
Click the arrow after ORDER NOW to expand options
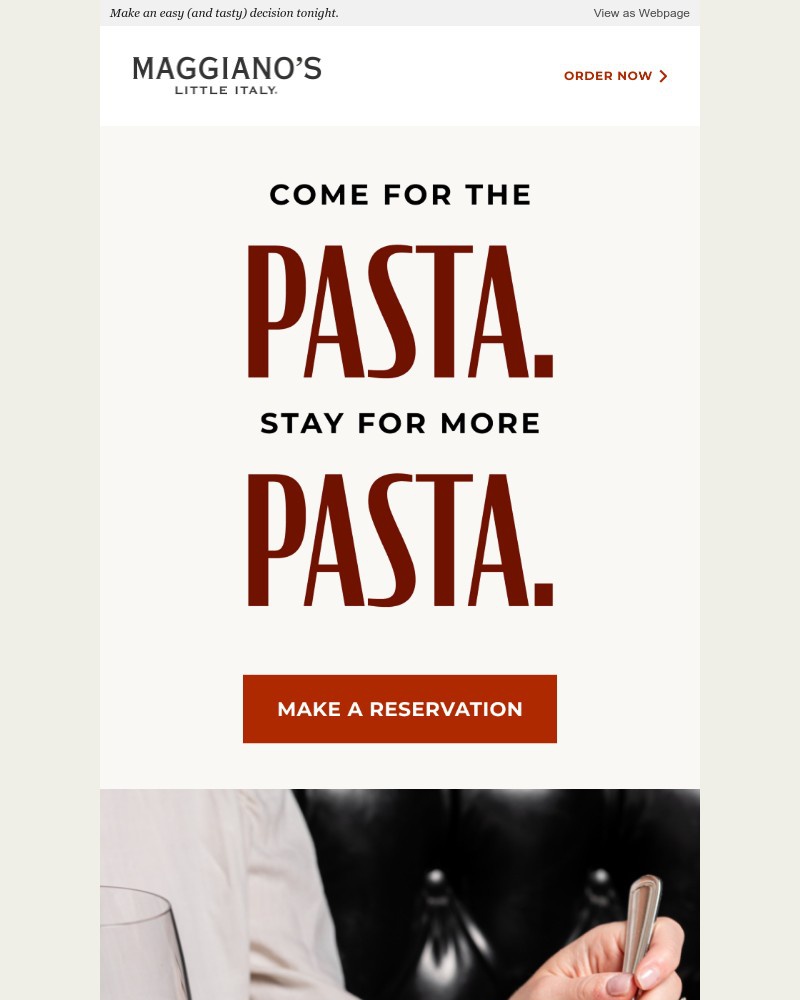(x=663, y=76)
